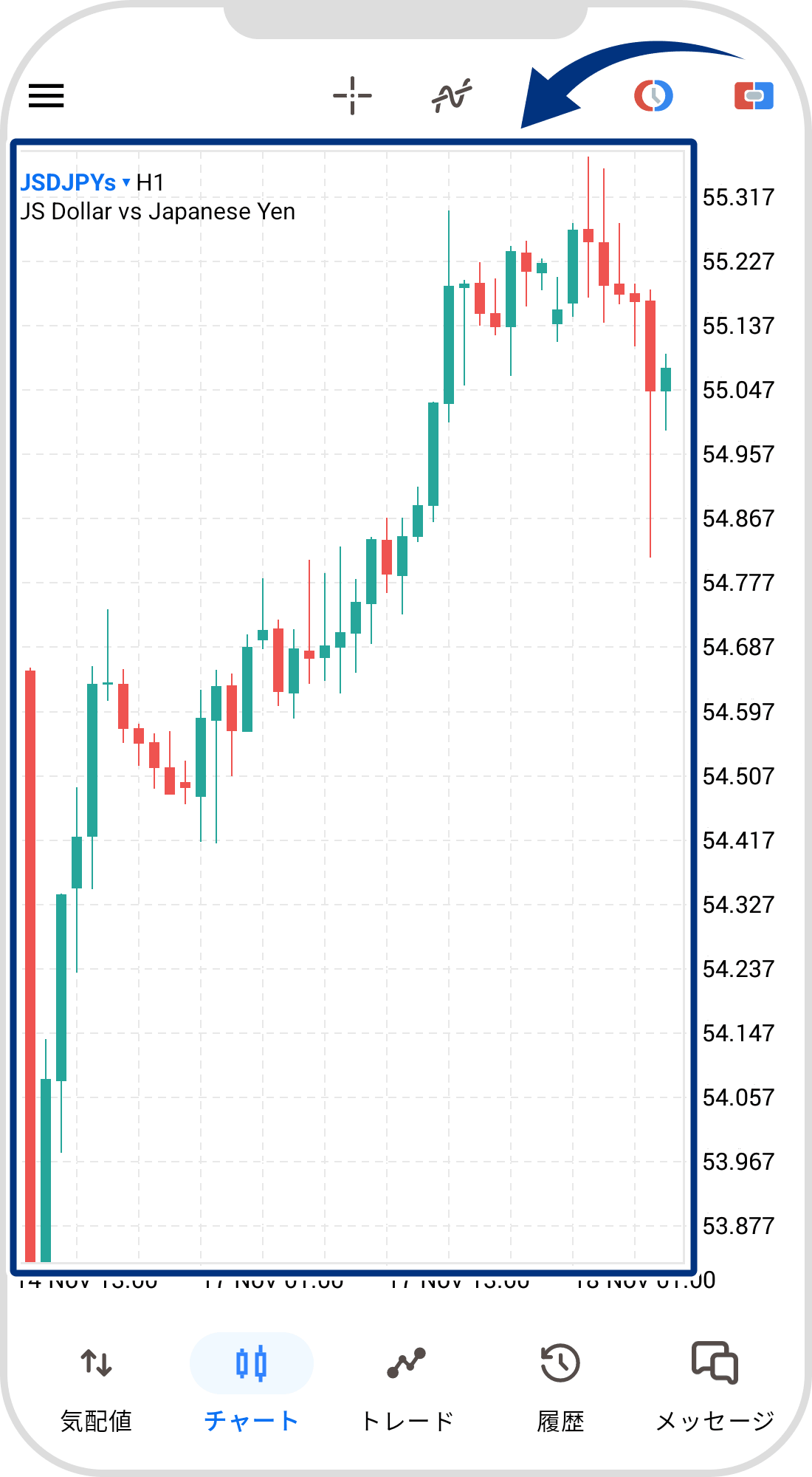The width and height of the screenshot is (812, 1477).
Task: Enable the crosshair cursor tool
Action: pos(352,96)
